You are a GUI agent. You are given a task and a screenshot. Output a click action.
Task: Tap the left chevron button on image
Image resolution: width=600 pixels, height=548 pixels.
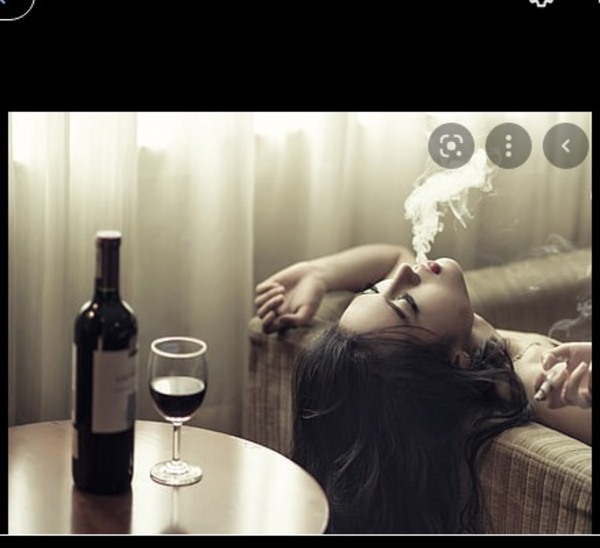point(565,146)
